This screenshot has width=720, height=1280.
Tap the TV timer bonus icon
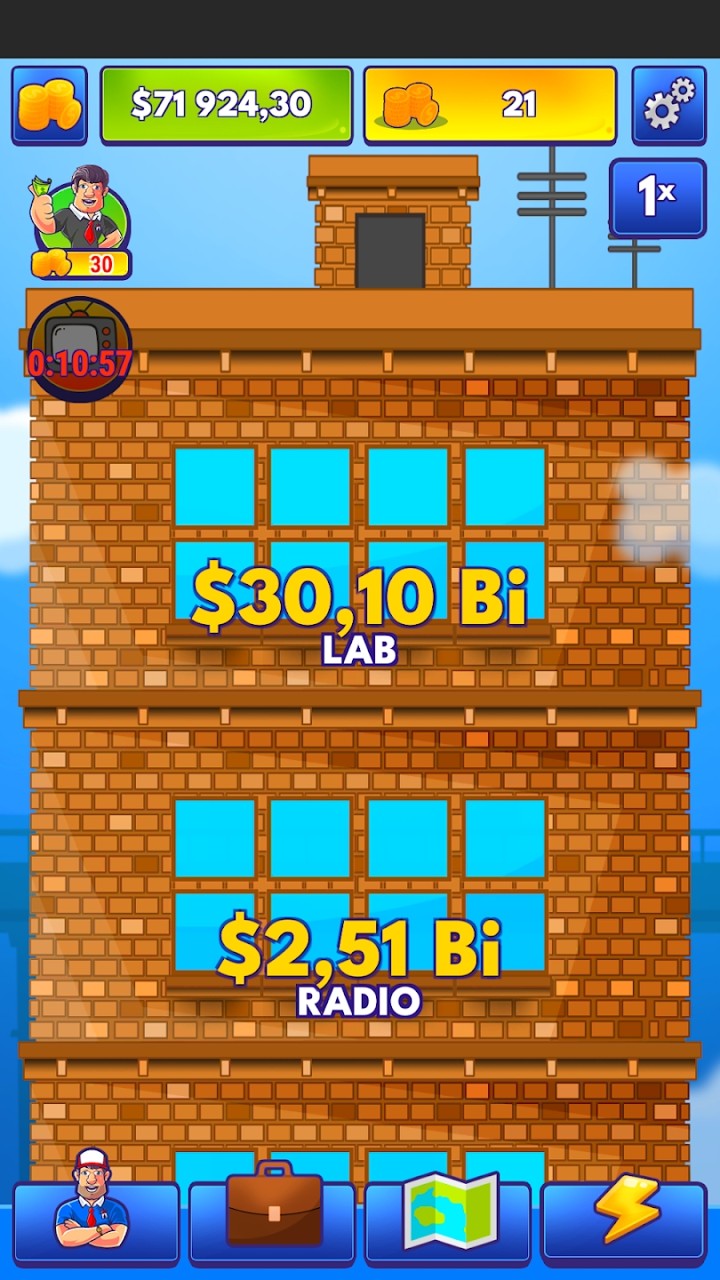79,349
